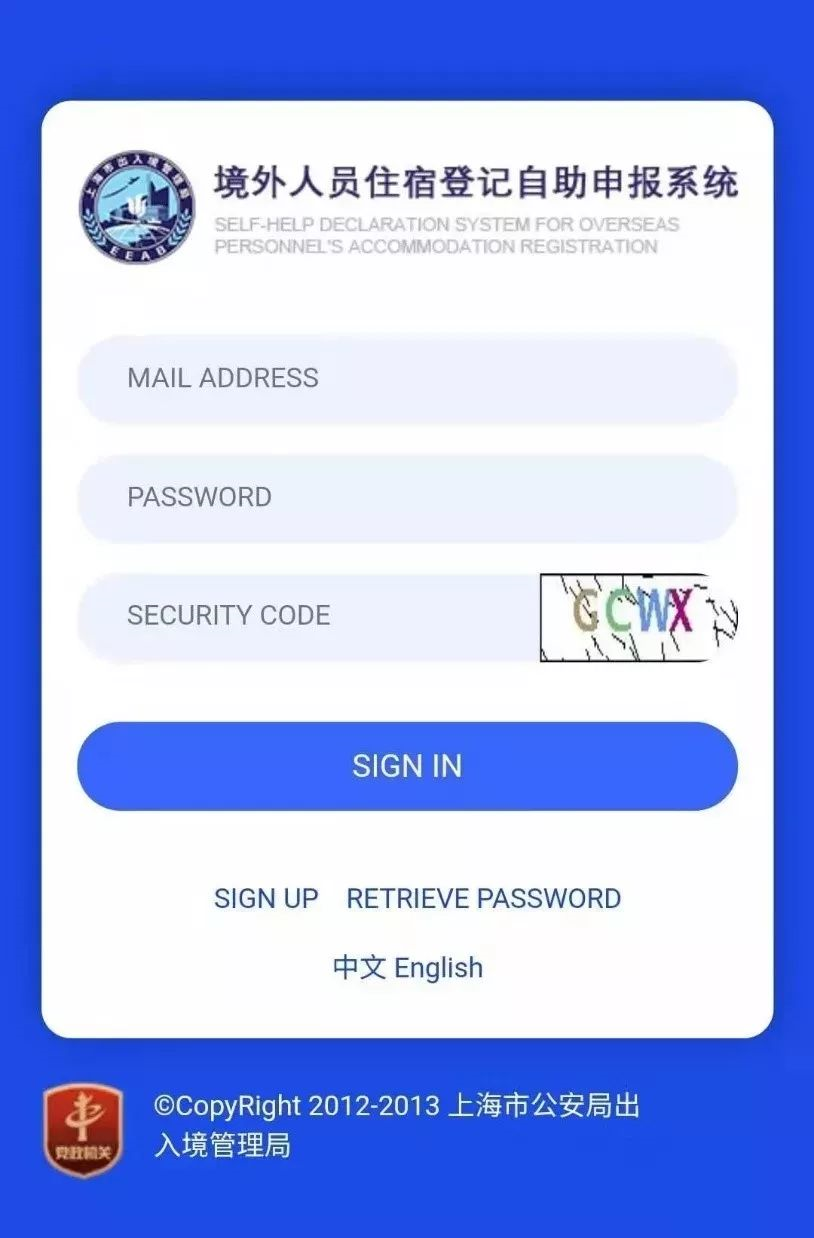Focus the MAIL ADDRESS field

[x=407, y=379]
